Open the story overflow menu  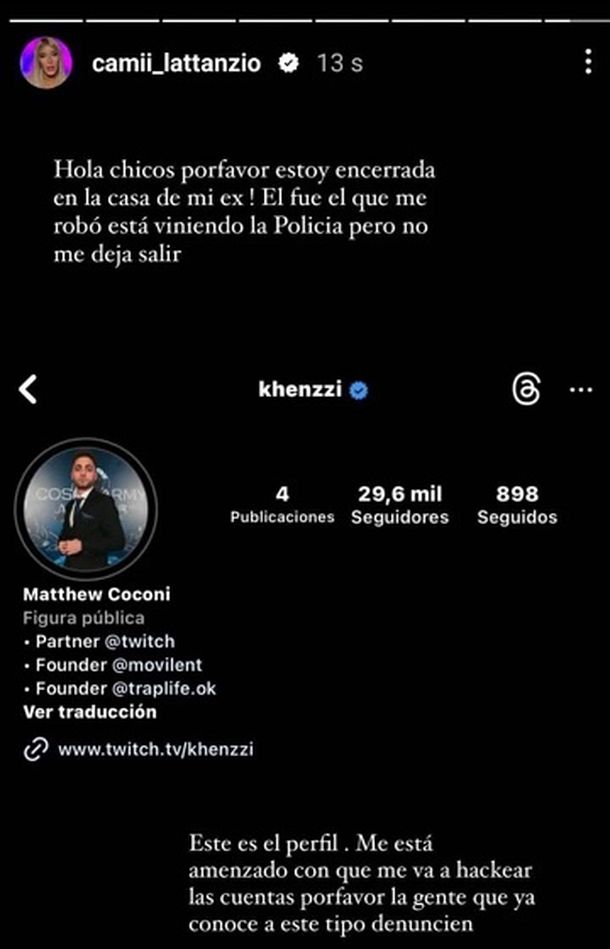pos(588,62)
